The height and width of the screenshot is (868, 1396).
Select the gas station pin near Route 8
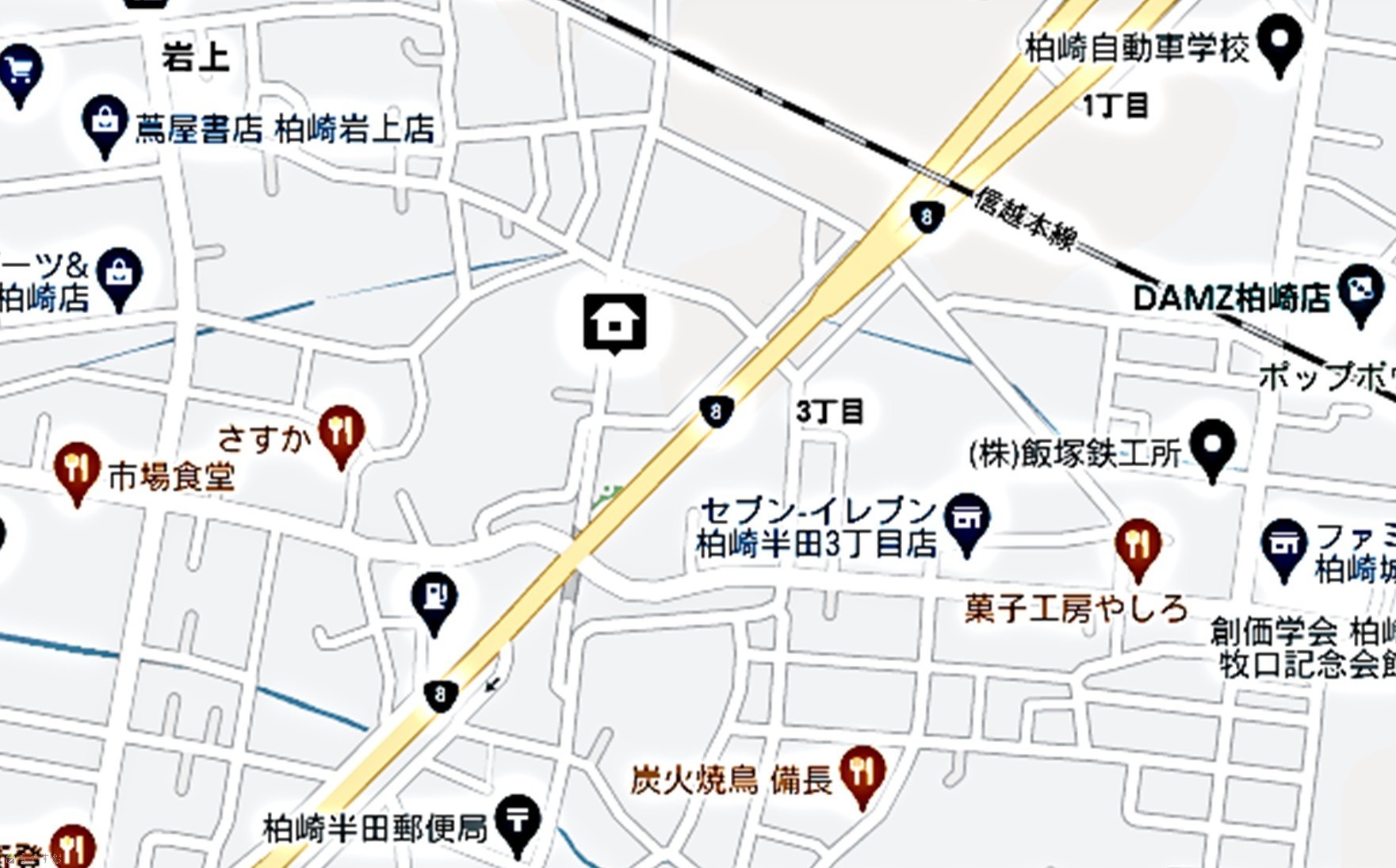pos(434,598)
